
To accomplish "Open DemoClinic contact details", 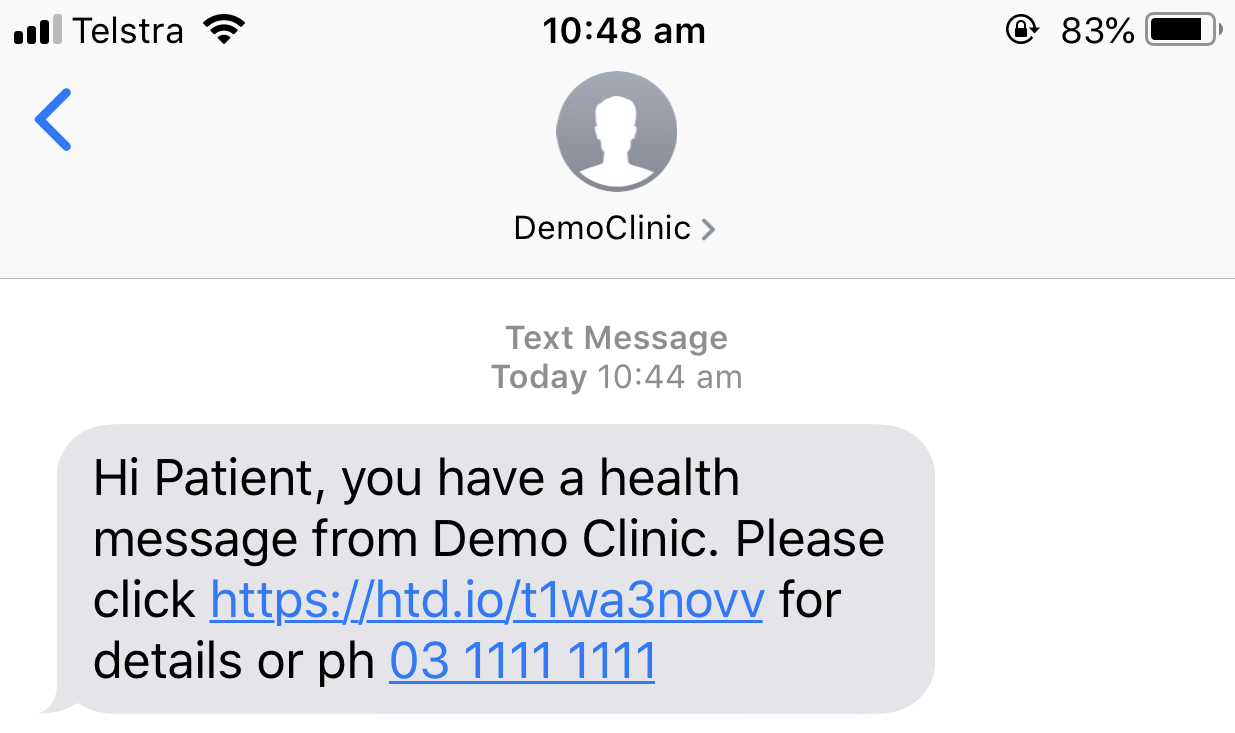I will click(614, 228).
